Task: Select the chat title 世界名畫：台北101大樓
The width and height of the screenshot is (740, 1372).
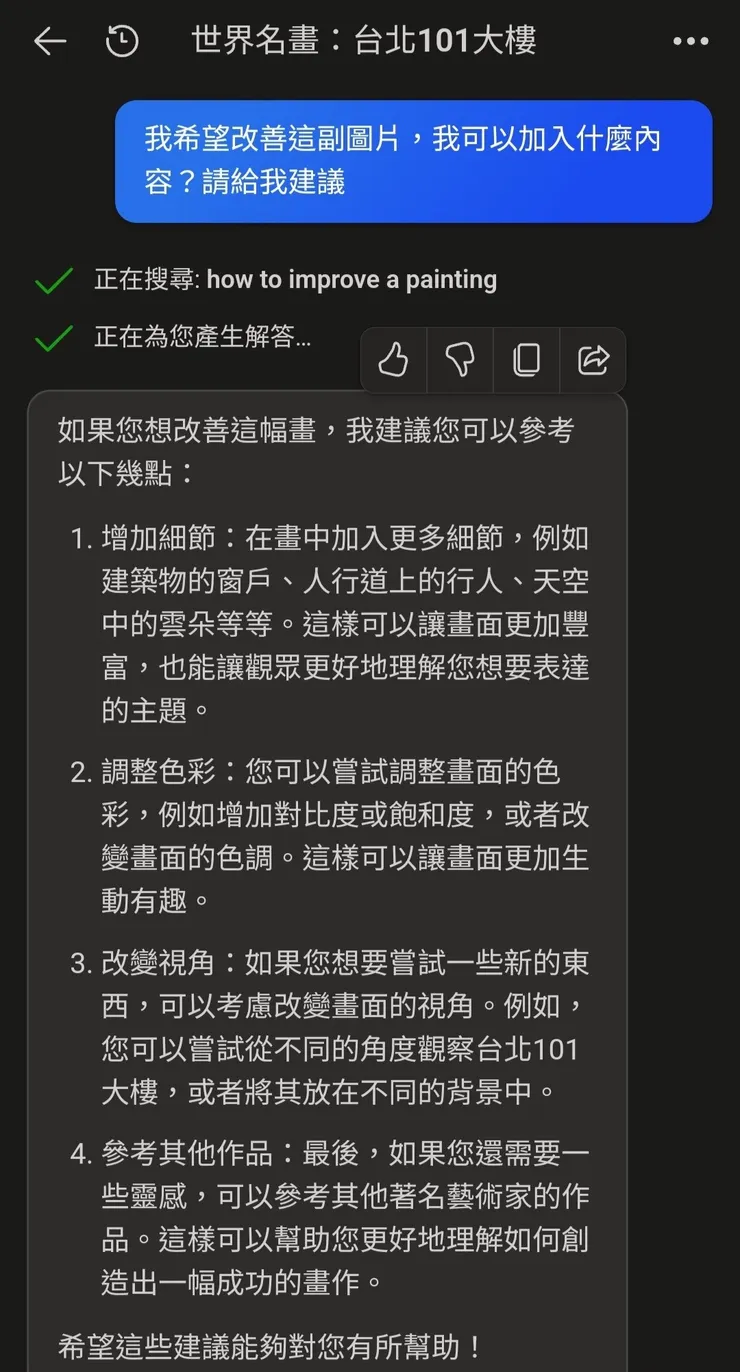Action: click(363, 41)
